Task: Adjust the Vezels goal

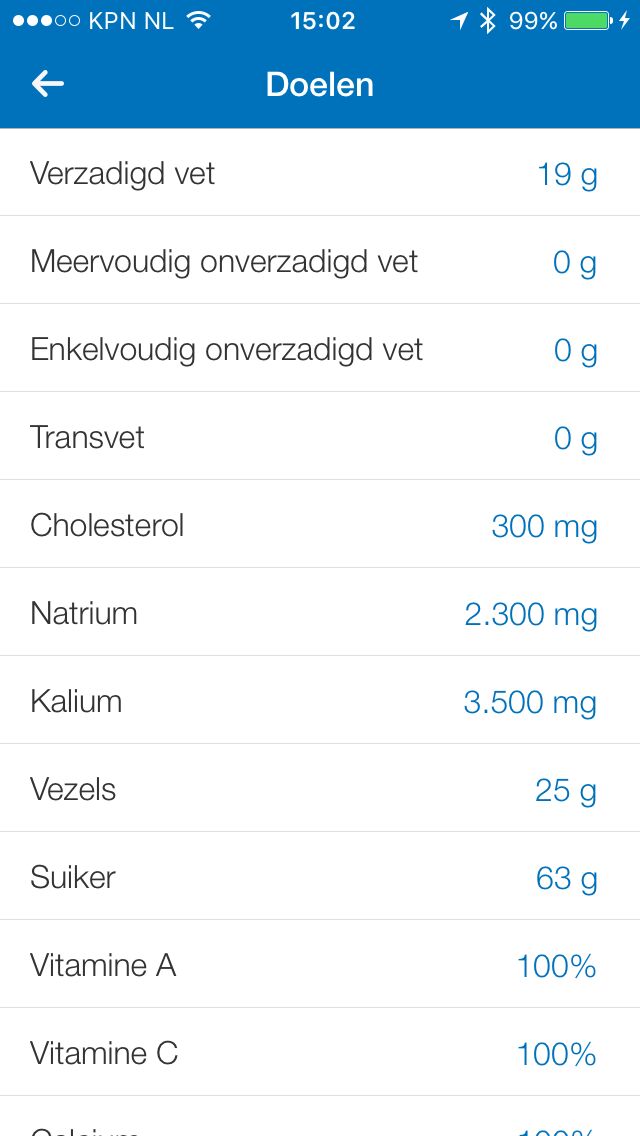Action: [320, 790]
